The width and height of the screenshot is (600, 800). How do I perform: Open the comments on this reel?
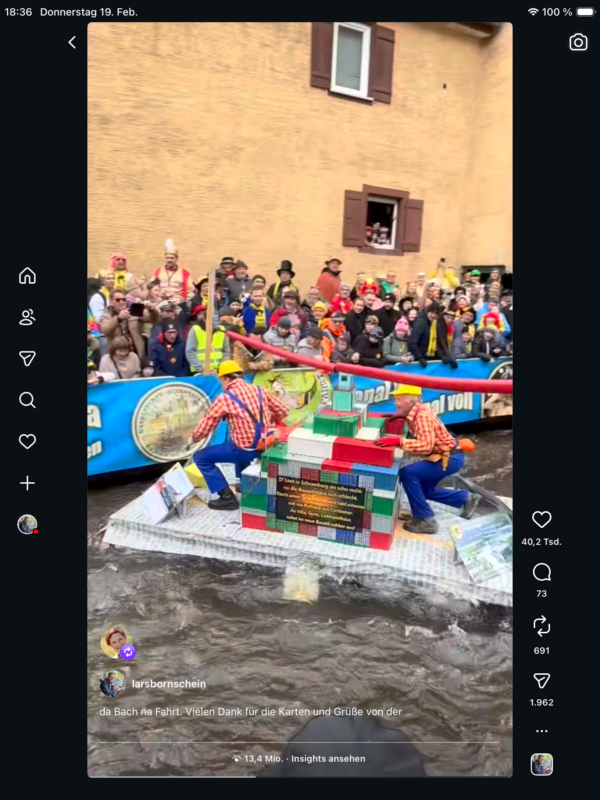[x=541, y=572]
